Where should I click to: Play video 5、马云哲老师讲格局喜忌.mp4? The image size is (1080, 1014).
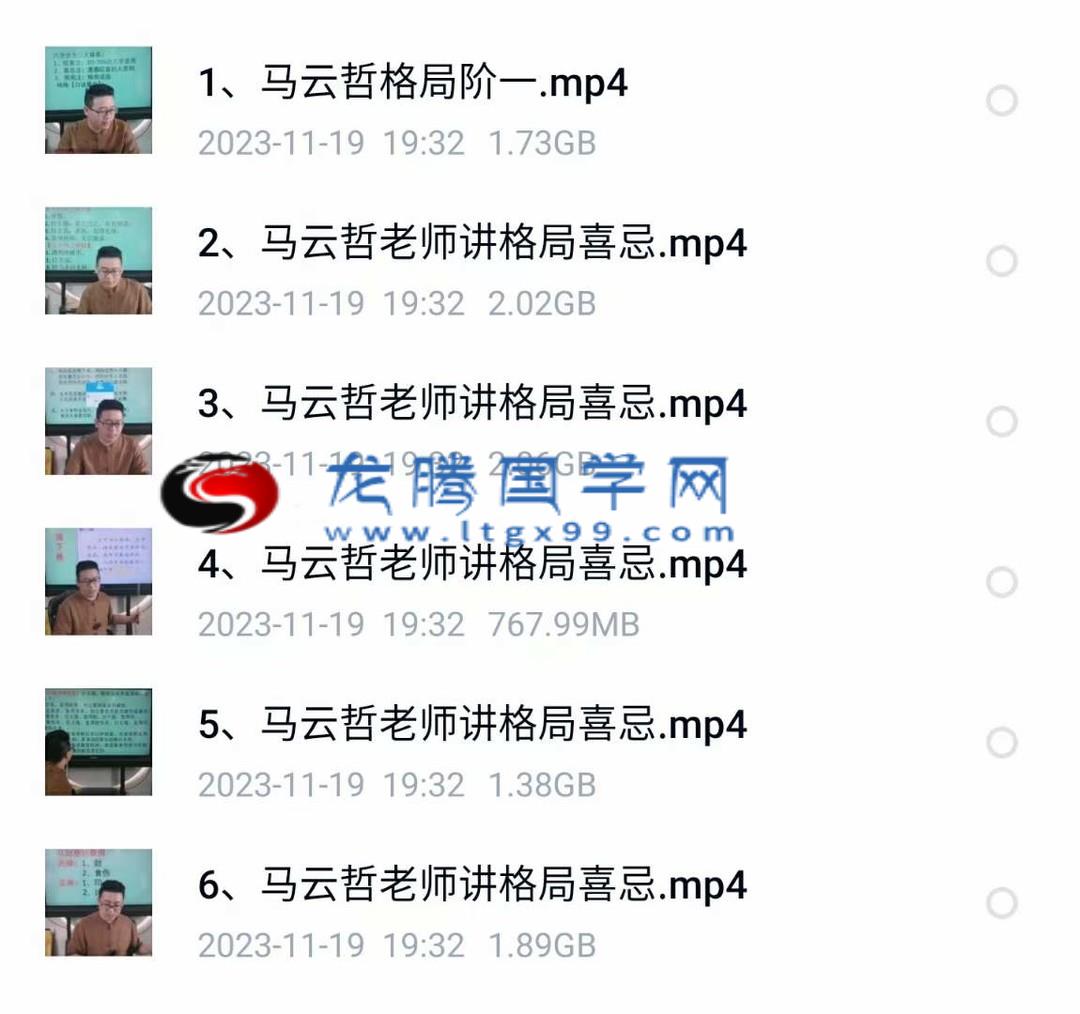click(x=472, y=725)
